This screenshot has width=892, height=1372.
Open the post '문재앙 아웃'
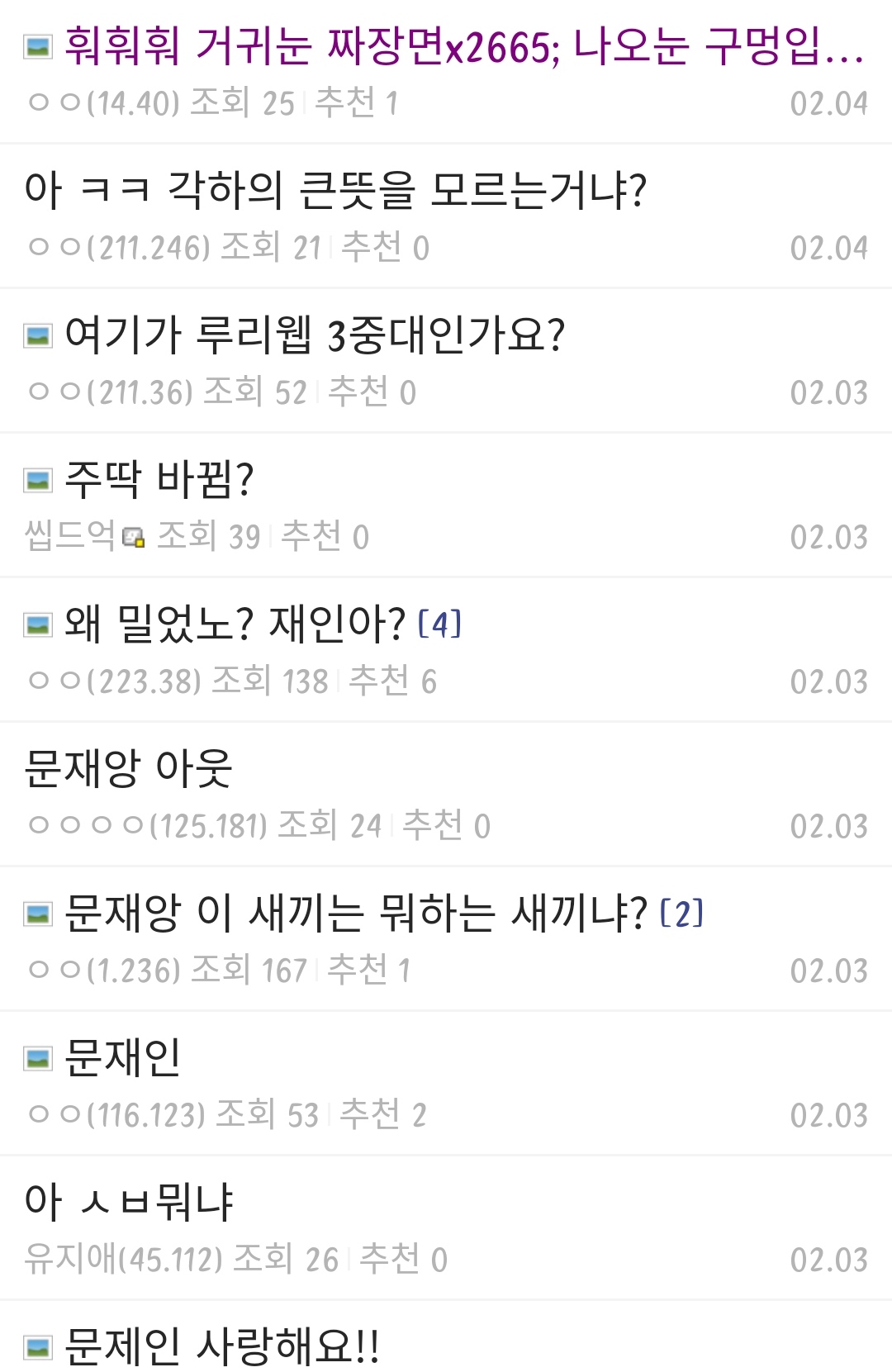[x=129, y=769]
